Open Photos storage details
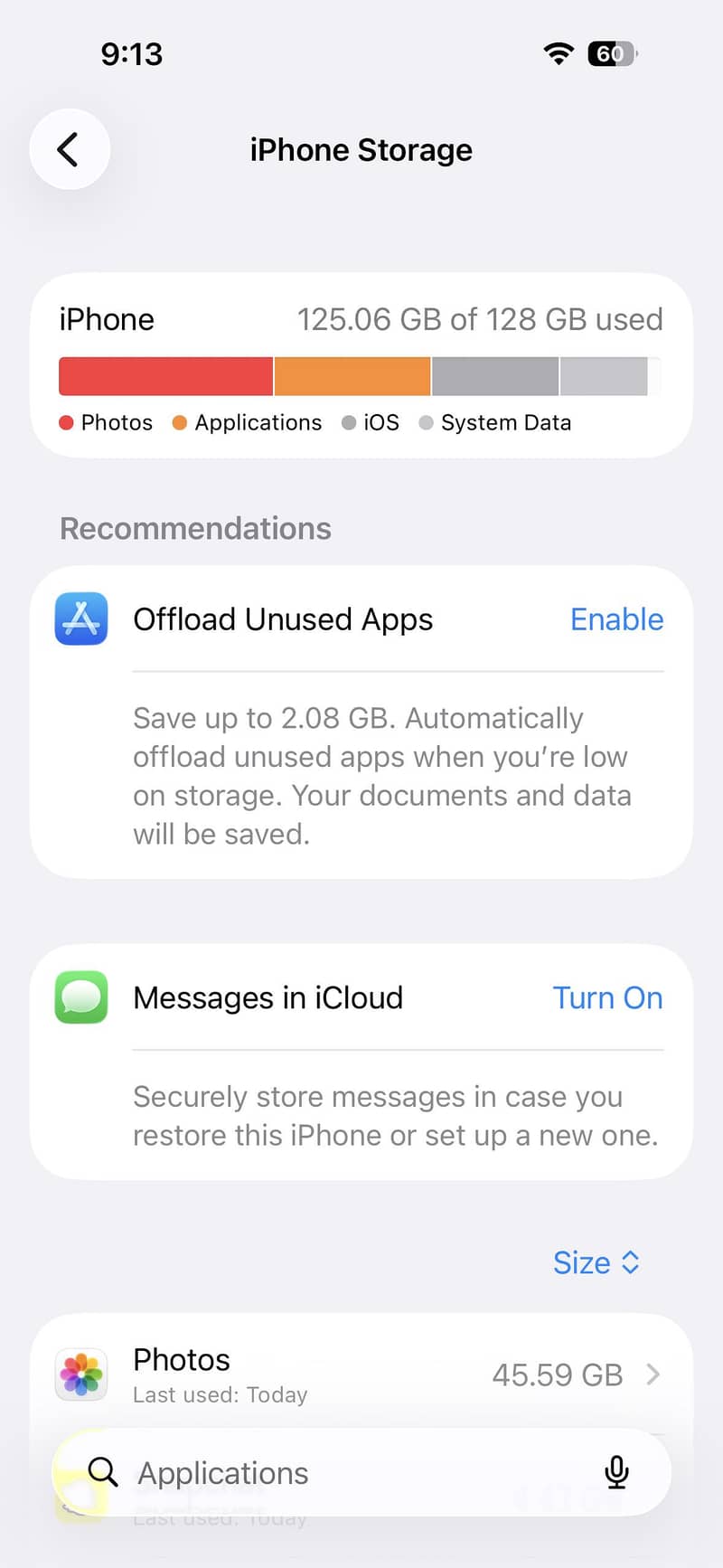Screen dimensions: 723x1568 (x=361, y=1374)
